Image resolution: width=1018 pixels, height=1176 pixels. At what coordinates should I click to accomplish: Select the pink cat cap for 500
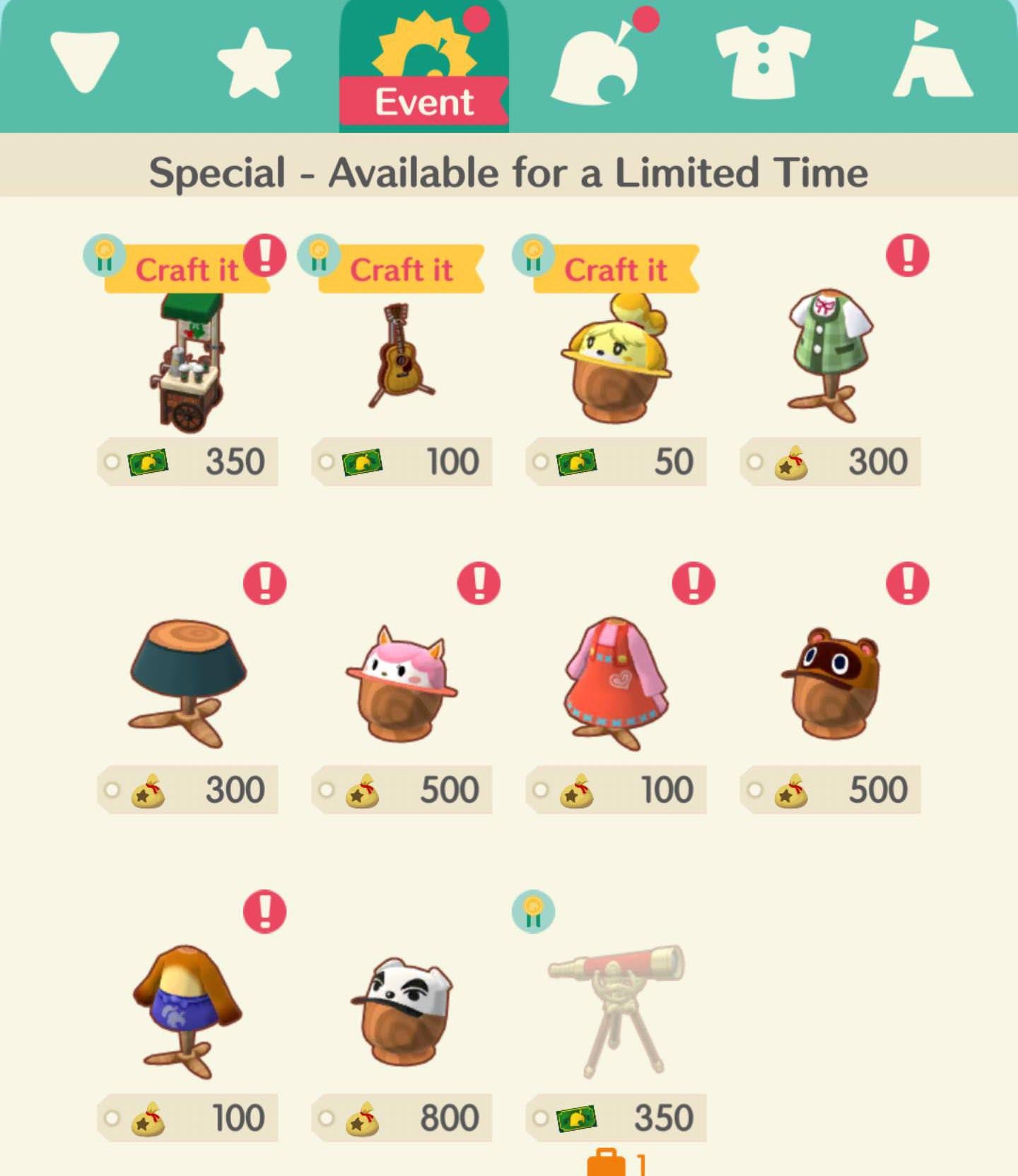click(x=402, y=684)
